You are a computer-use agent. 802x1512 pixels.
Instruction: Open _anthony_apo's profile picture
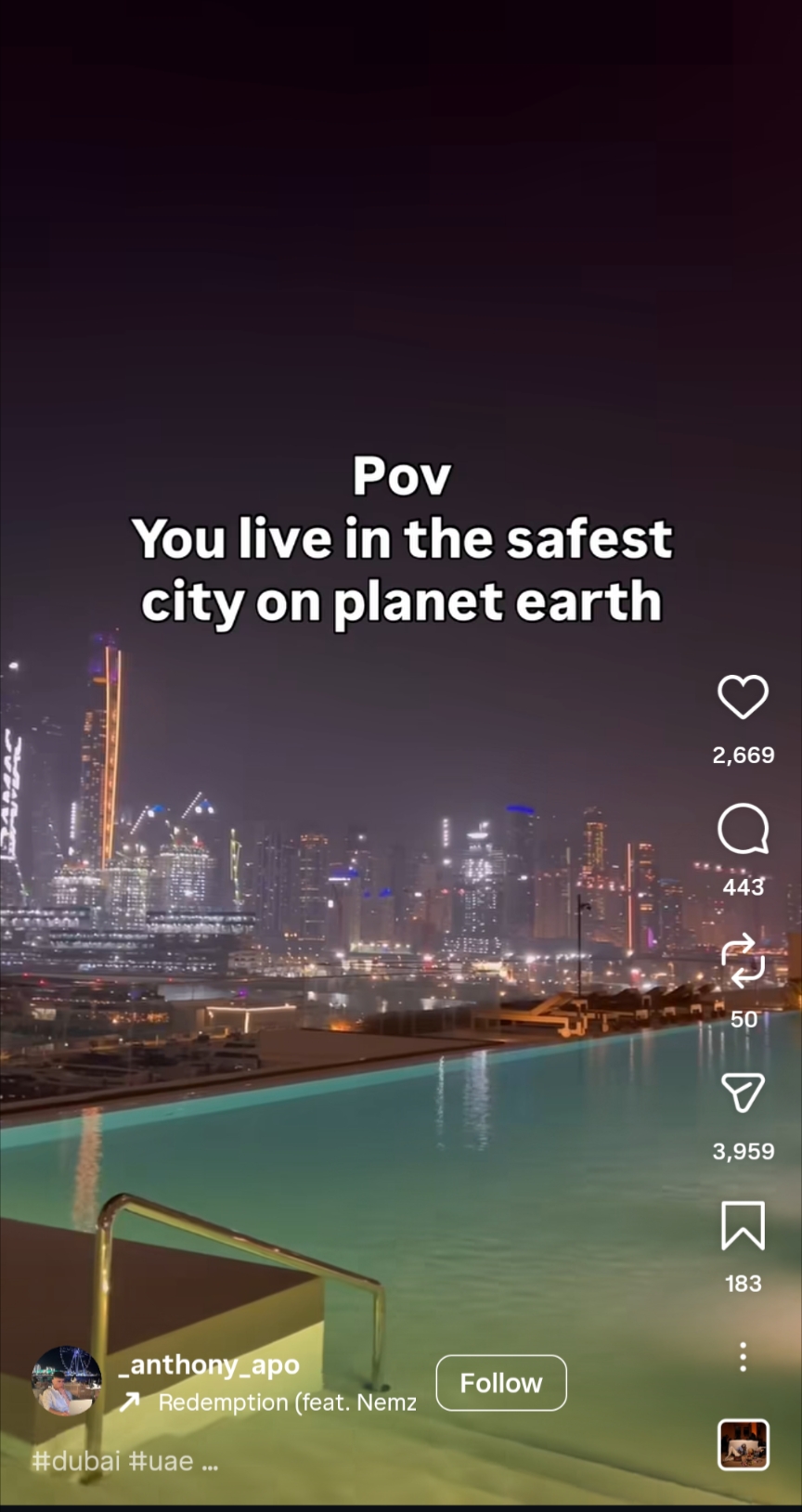[66, 1381]
